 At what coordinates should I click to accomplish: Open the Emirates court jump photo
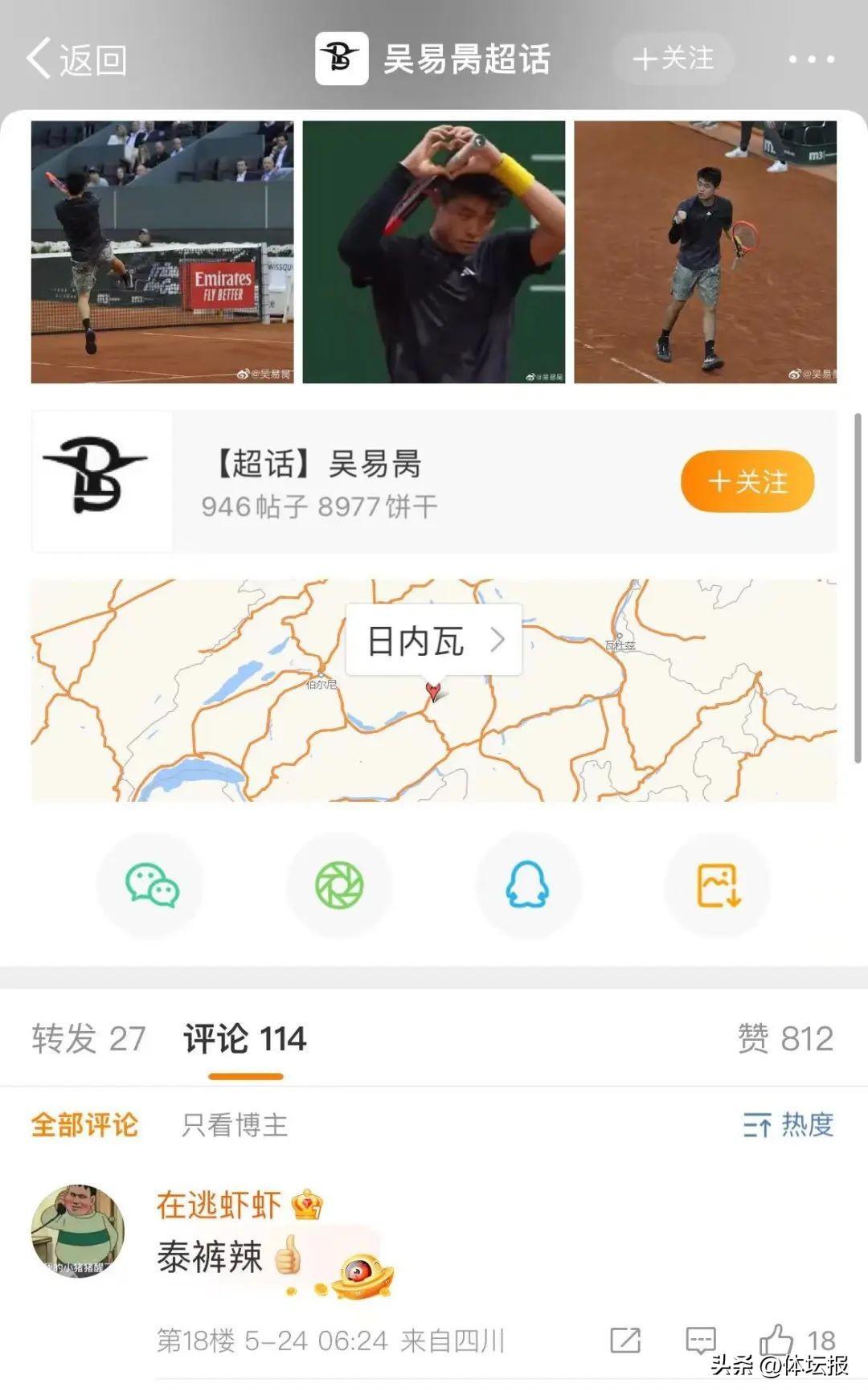point(162,252)
